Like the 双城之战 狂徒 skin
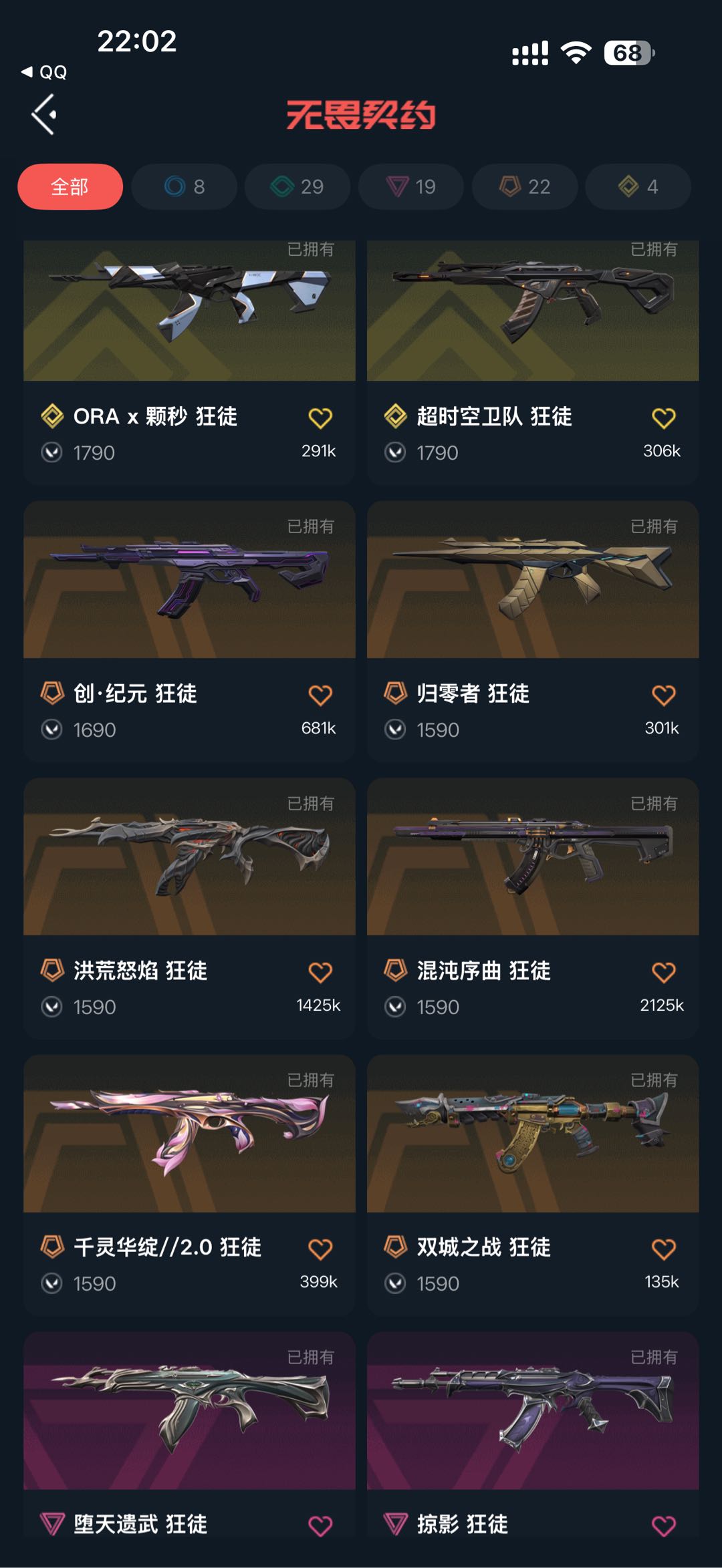The image size is (722, 1568). tap(664, 1249)
